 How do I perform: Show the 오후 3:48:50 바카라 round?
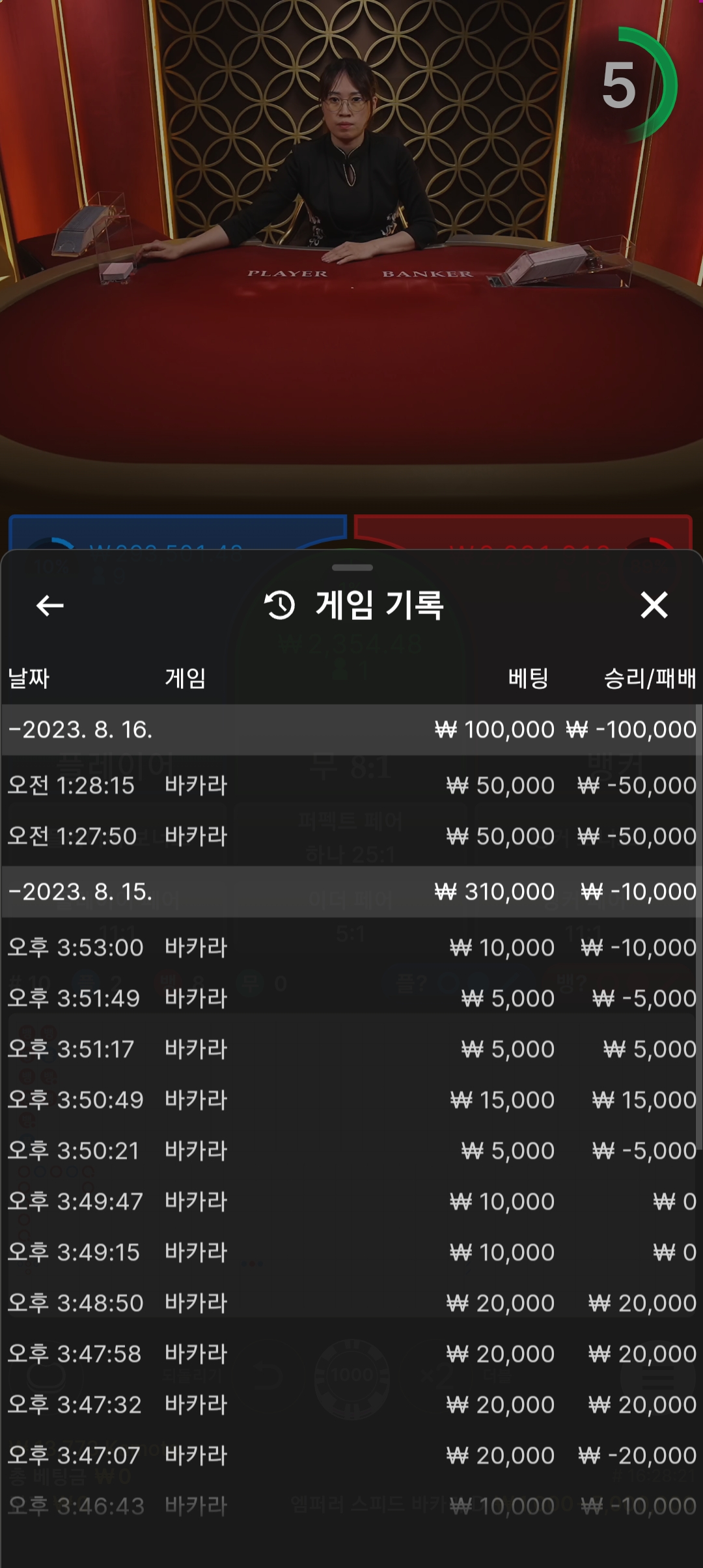pyautogui.click(x=351, y=1303)
